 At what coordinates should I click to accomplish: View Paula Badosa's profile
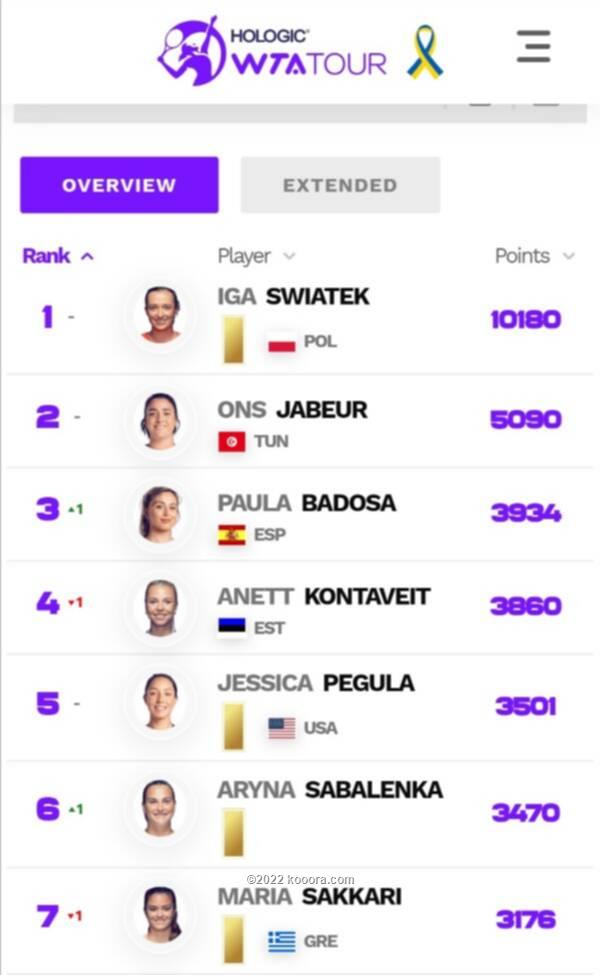307,503
